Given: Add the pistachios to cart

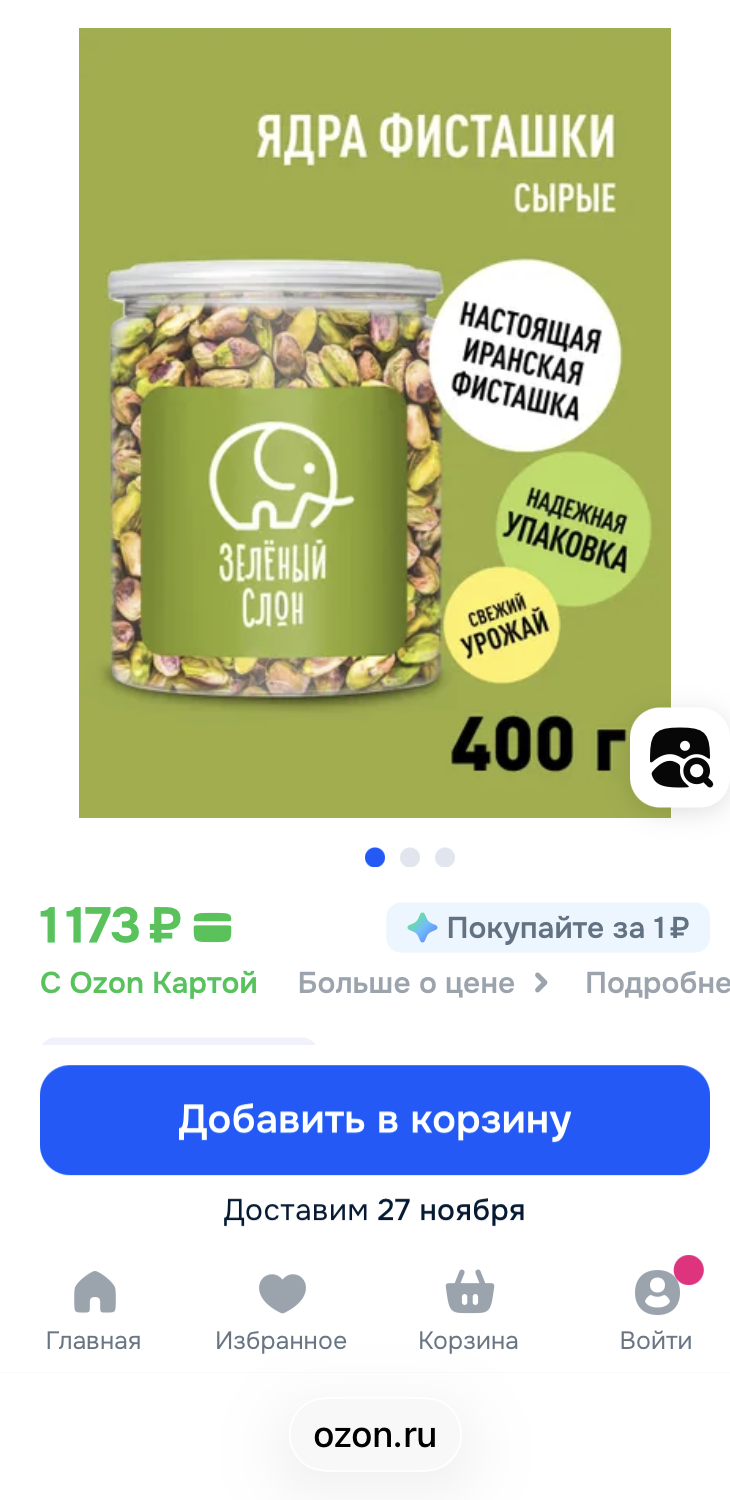Looking at the screenshot, I should [374, 1119].
